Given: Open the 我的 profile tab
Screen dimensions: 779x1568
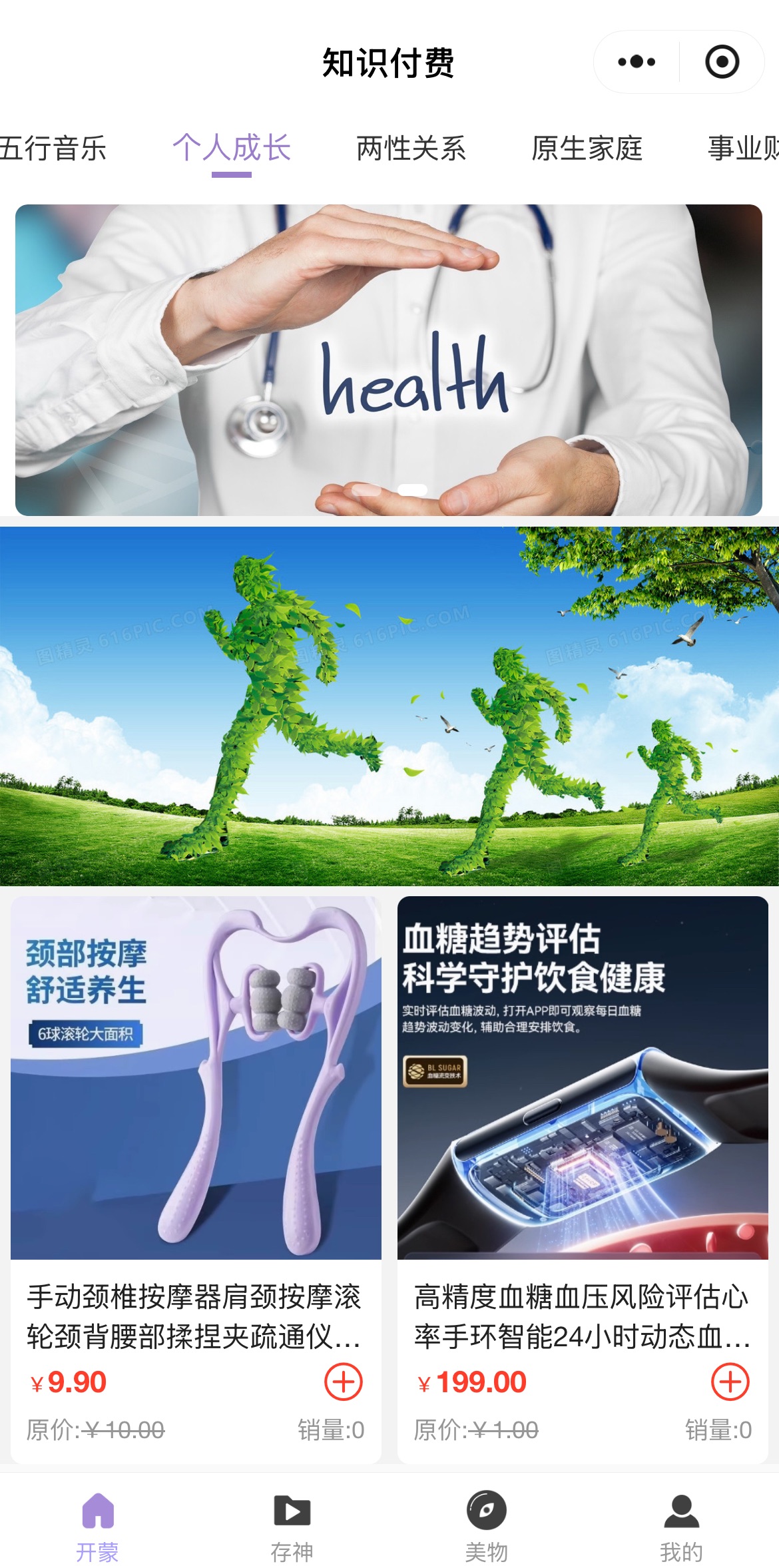Looking at the screenshot, I should 681,1525.
